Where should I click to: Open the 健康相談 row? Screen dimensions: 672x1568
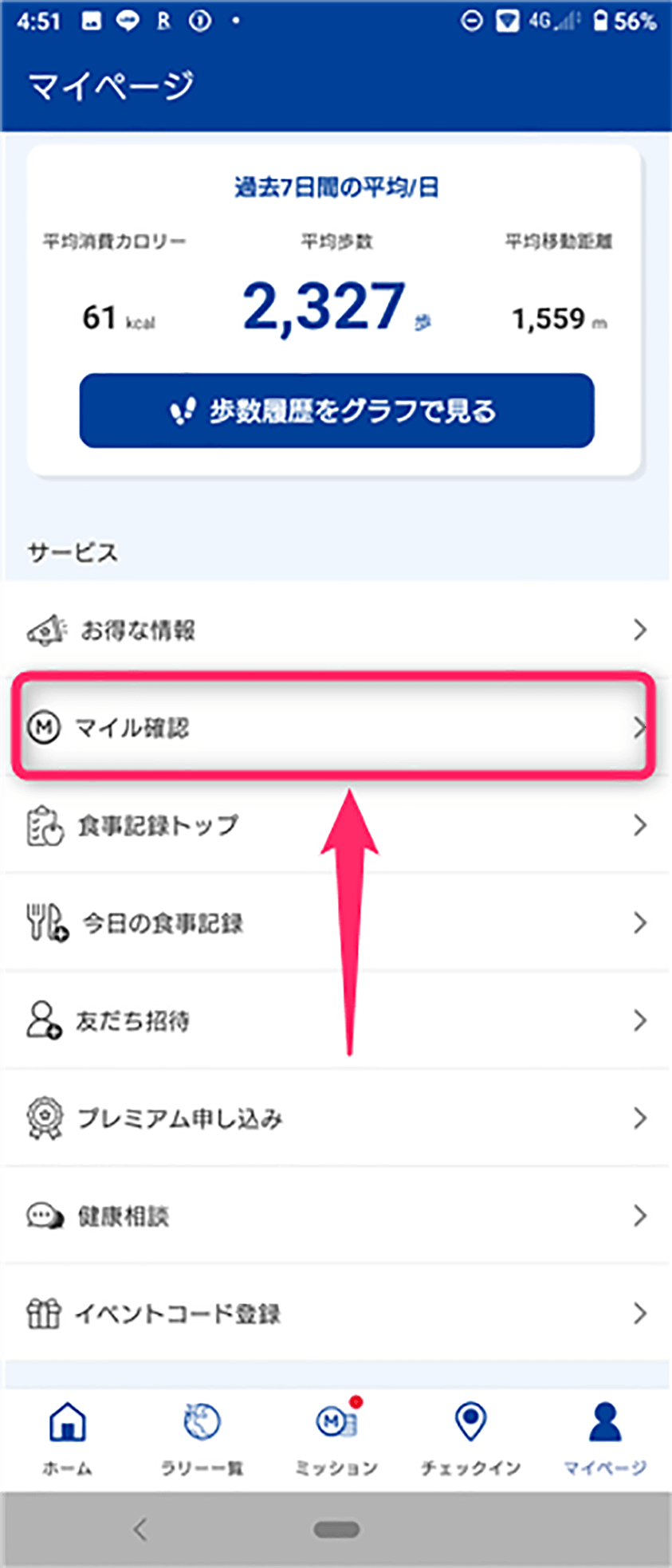pos(336,1216)
